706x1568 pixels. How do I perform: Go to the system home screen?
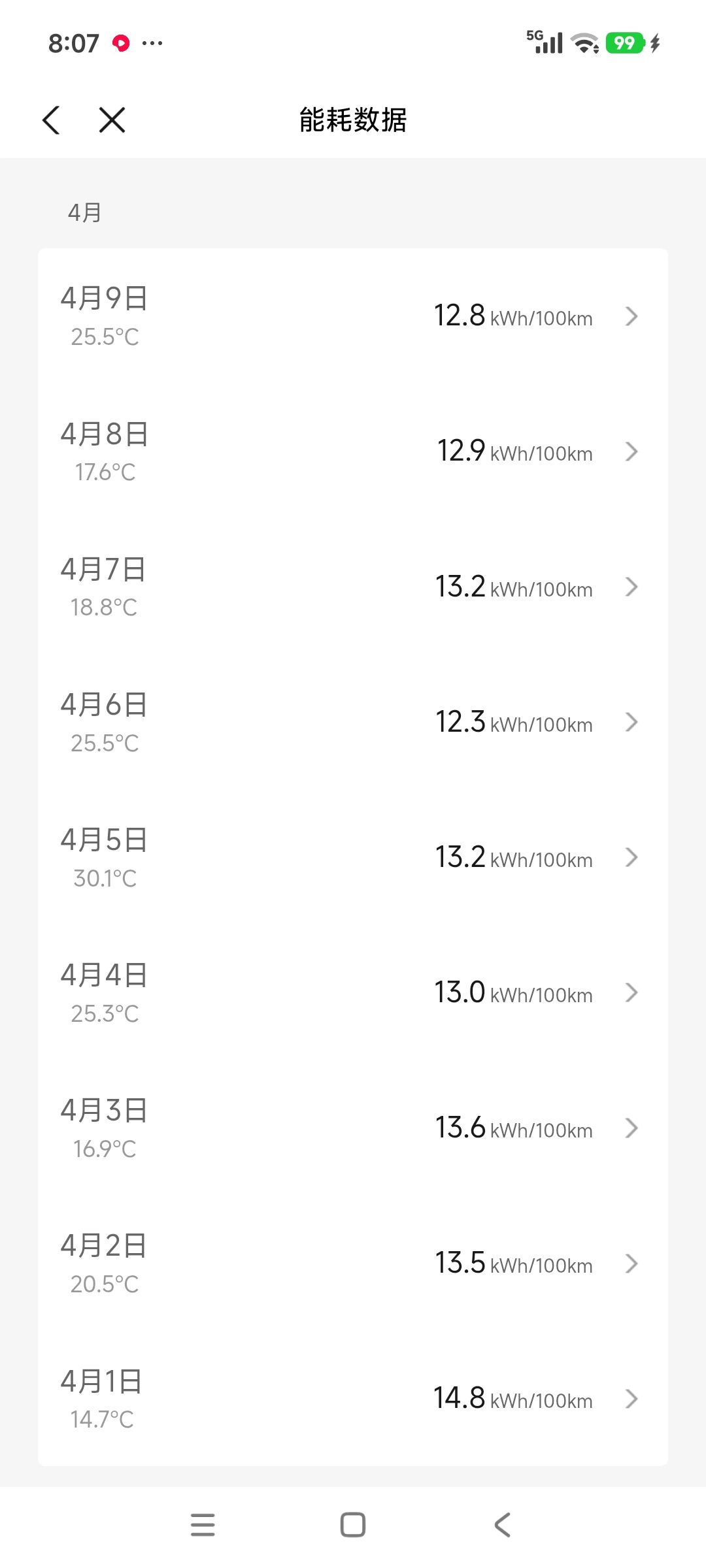(353, 1525)
